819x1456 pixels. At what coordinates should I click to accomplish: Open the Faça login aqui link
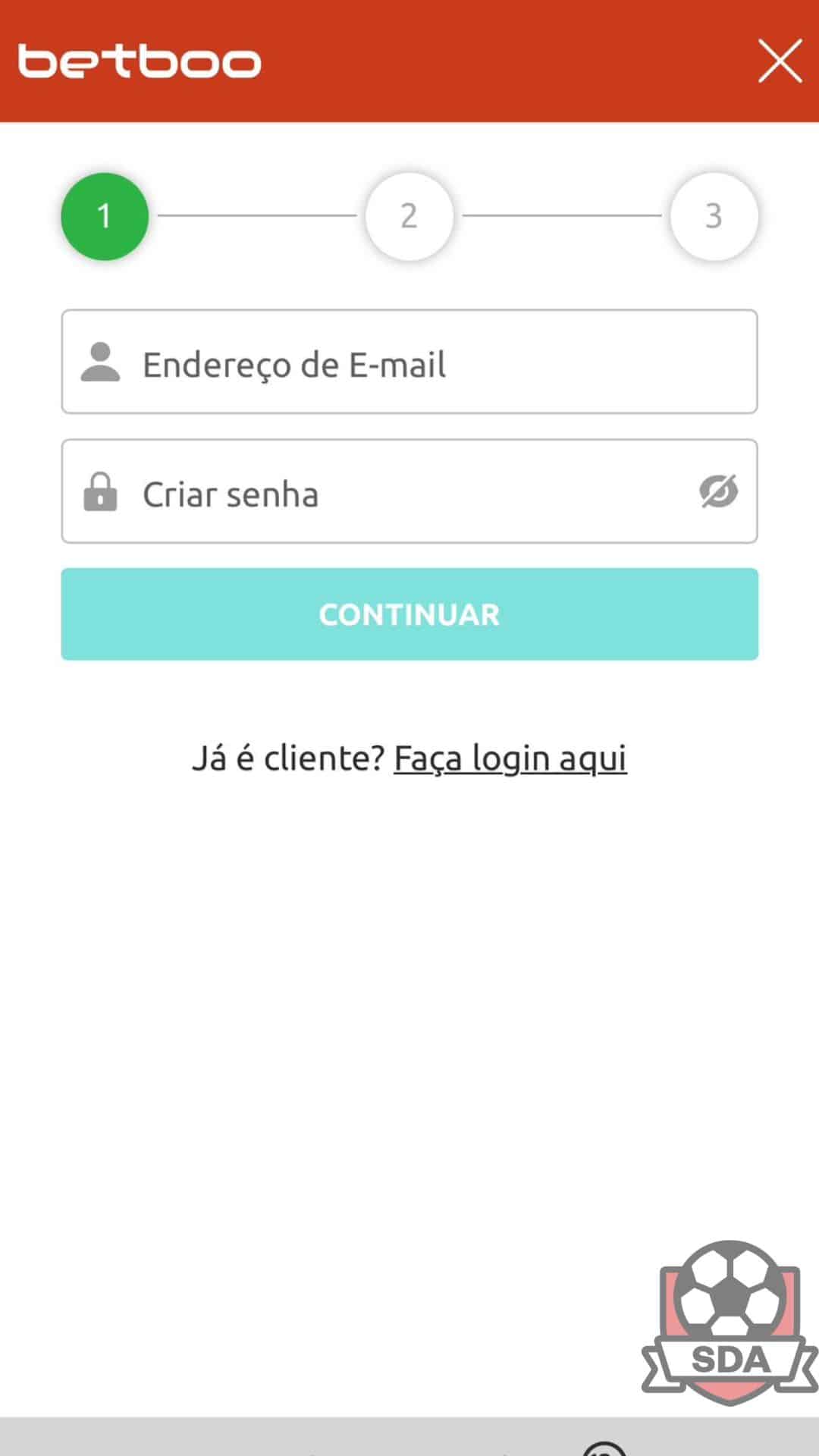510,758
